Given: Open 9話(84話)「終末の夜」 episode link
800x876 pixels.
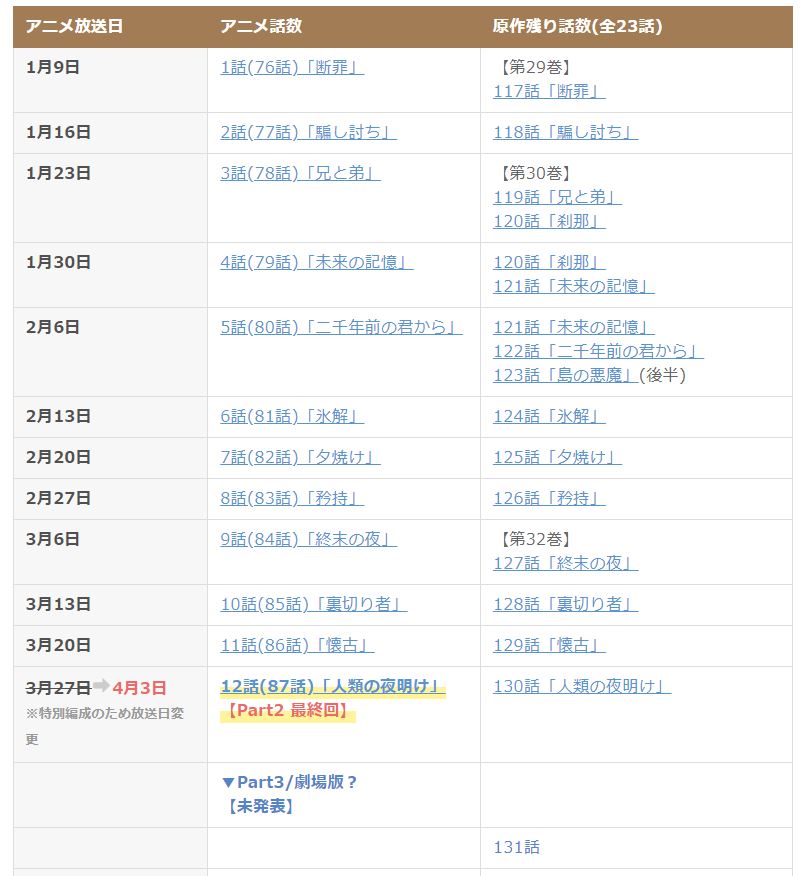Looking at the screenshot, I should click(308, 540).
